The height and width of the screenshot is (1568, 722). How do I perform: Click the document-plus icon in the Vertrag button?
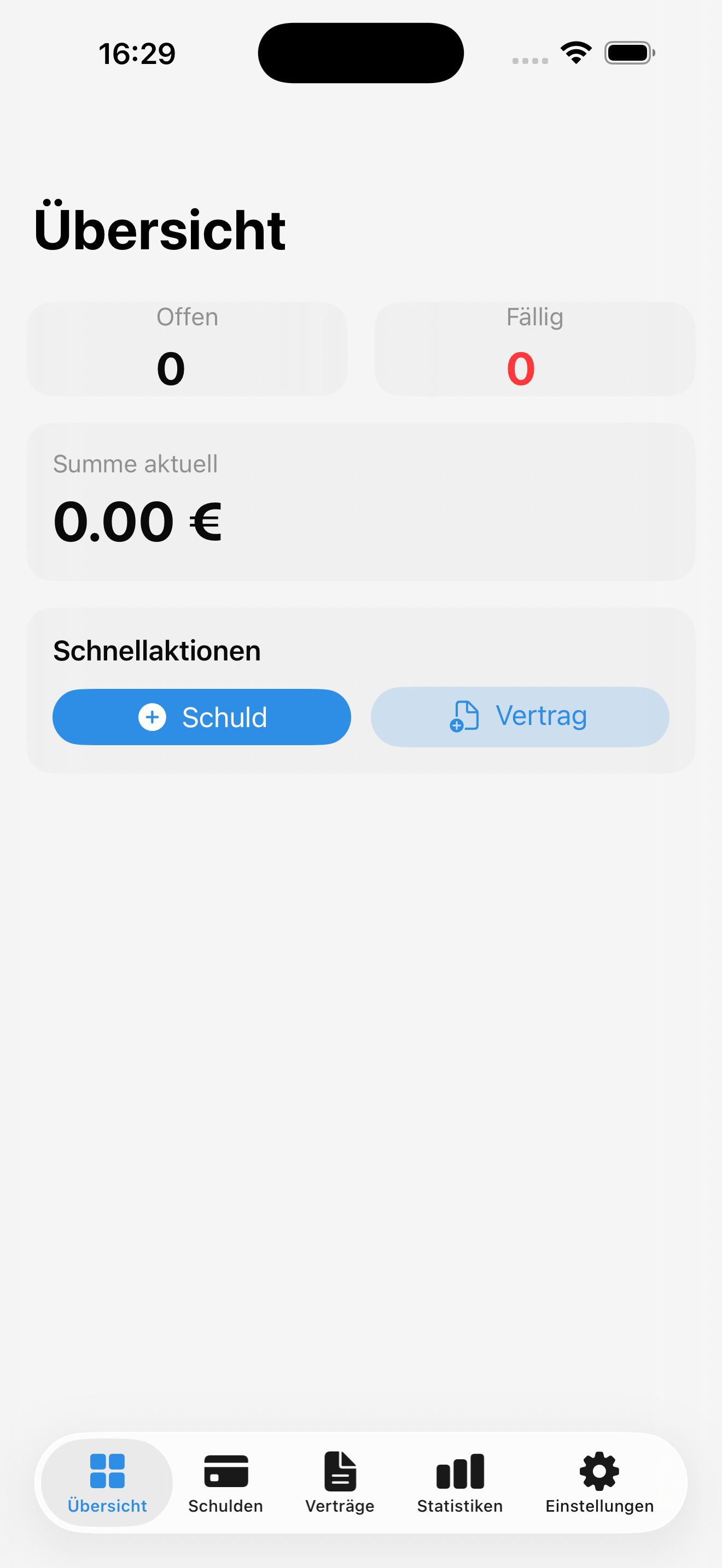tap(465, 717)
